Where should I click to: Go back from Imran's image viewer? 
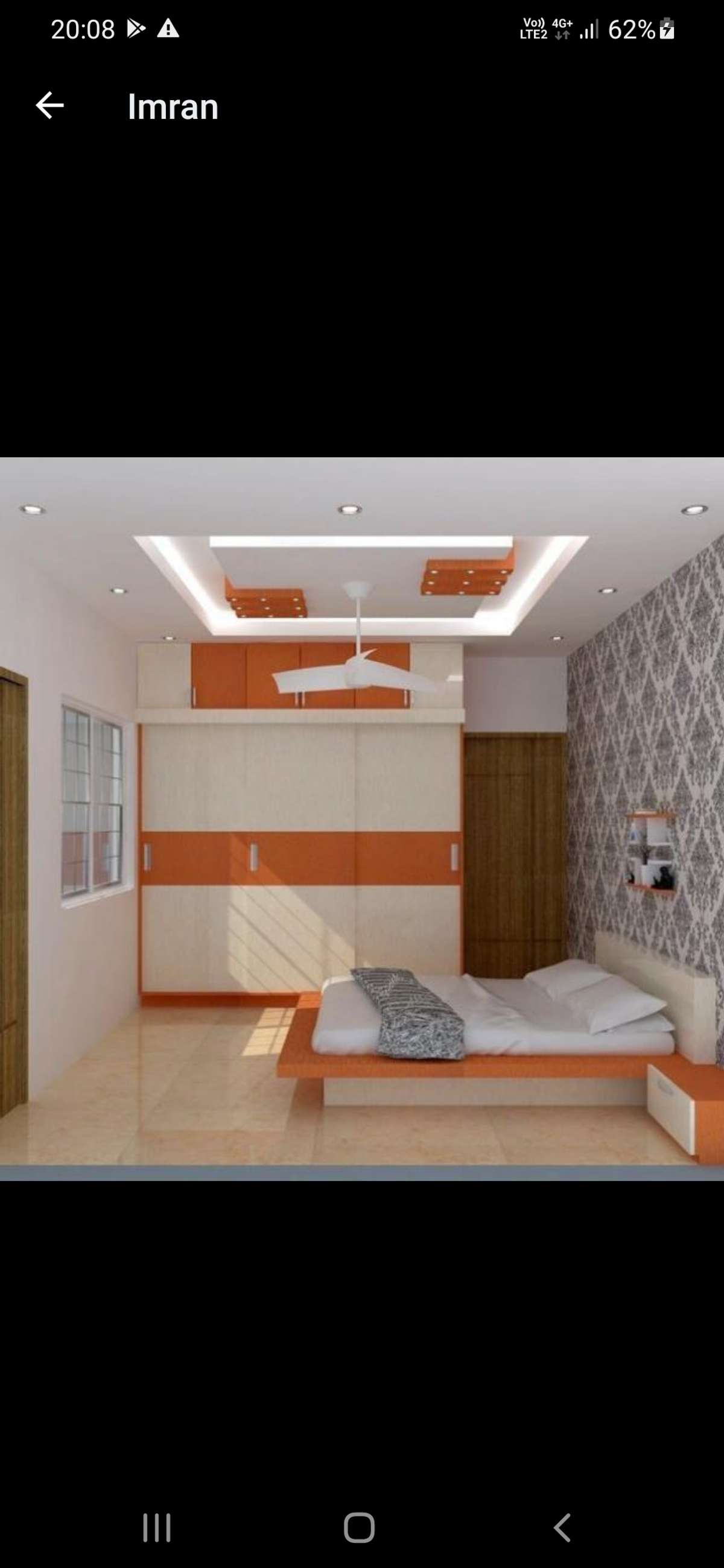[50, 106]
